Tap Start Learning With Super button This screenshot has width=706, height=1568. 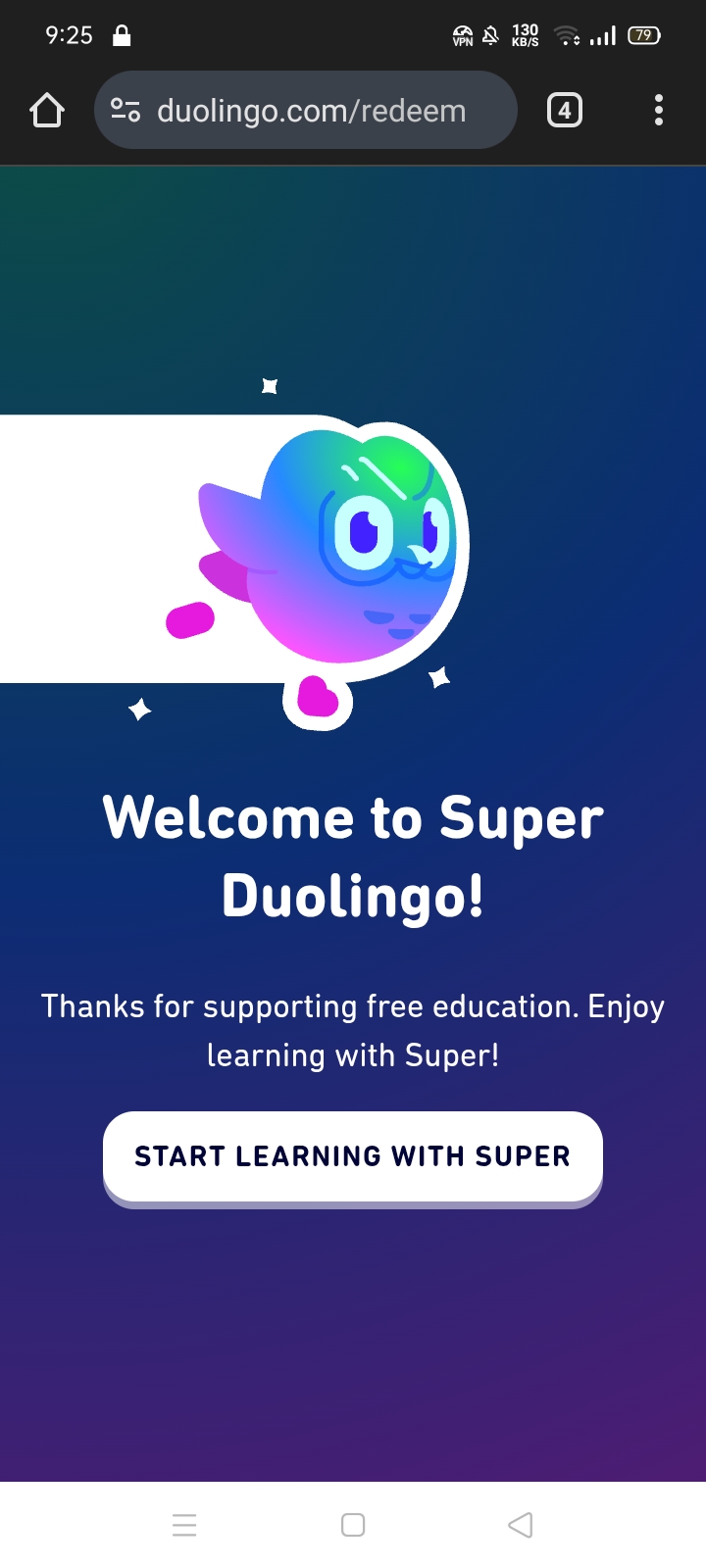coord(353,1156)
